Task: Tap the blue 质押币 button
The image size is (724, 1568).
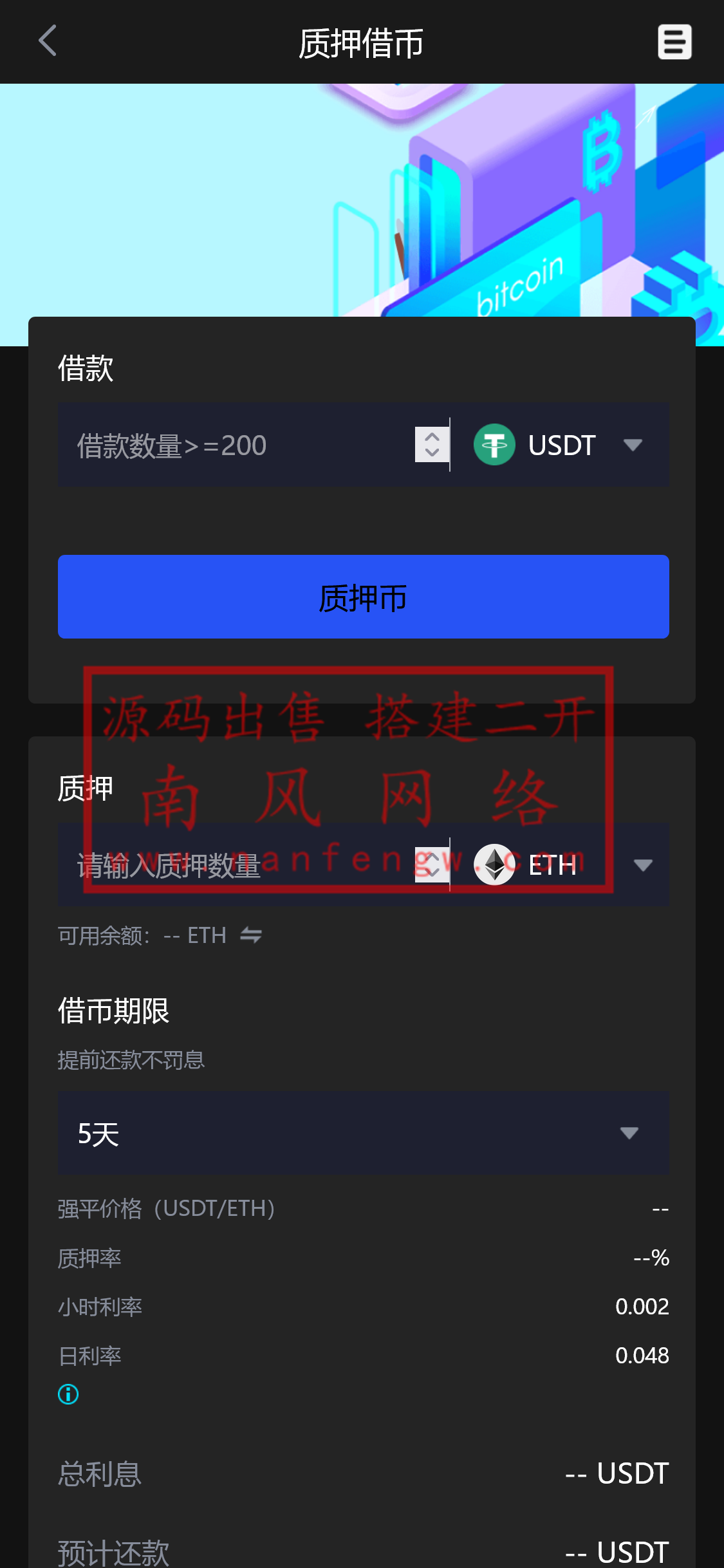Action: [363, 597]
